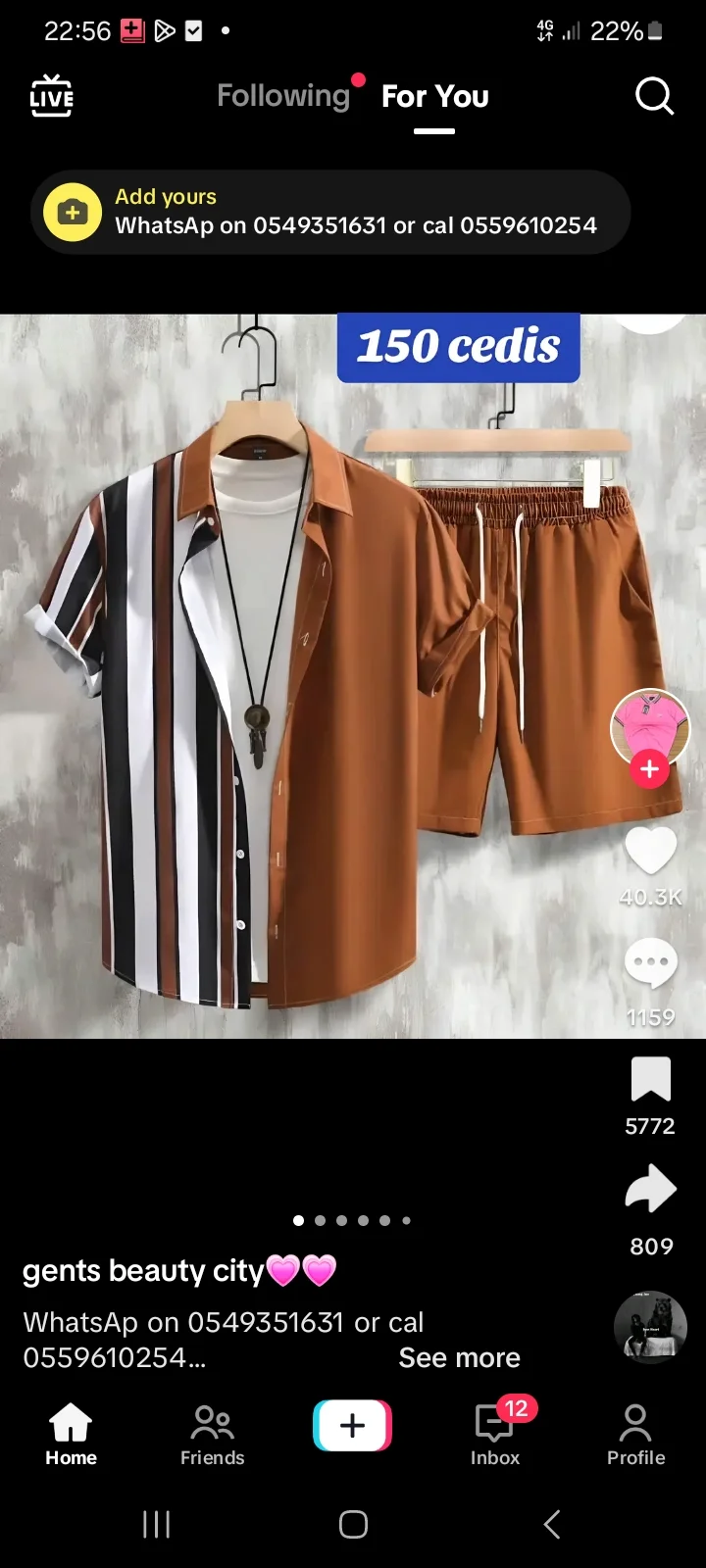706x1568 pixels.
Task: Create a new post with plus button
Action: [x=353, y=1425]
